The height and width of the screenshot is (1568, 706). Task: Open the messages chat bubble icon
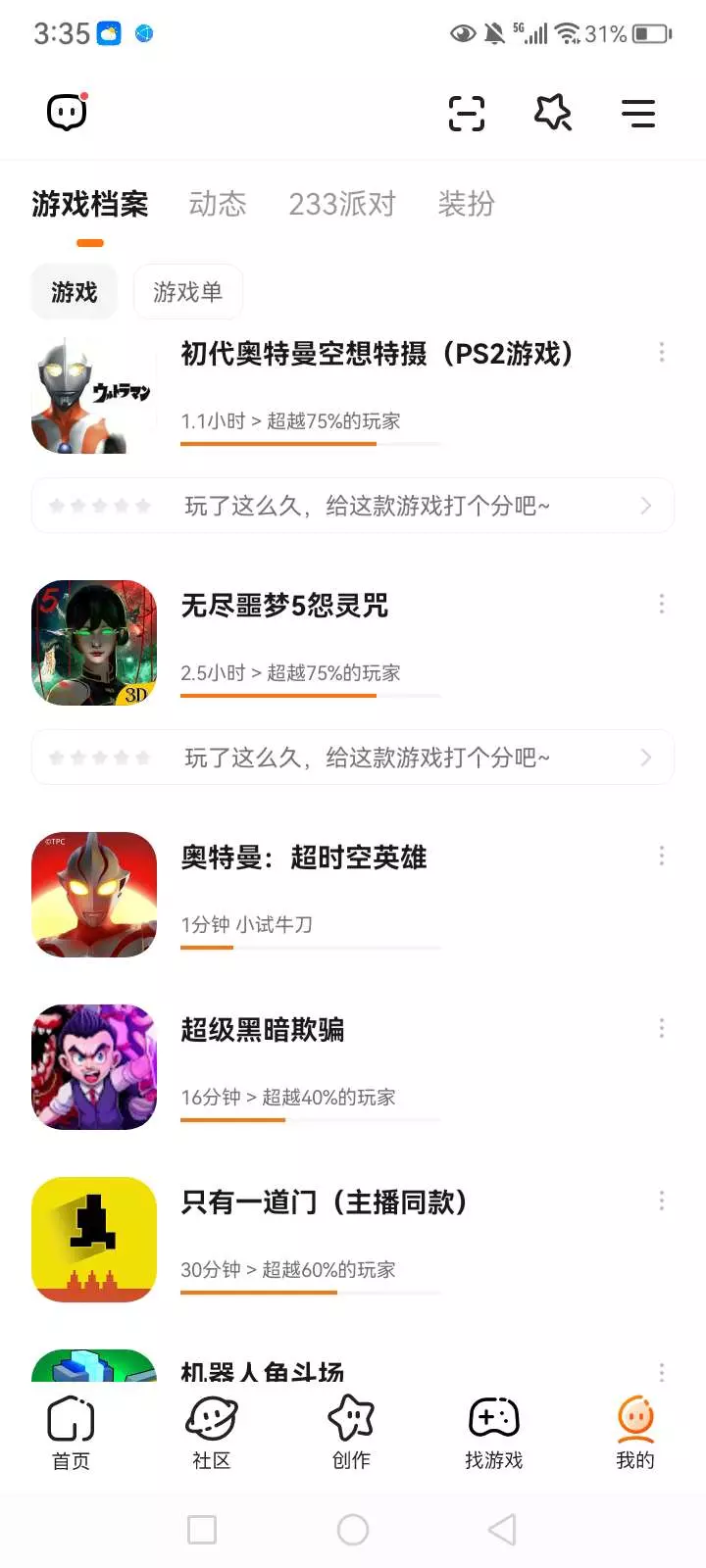[x=67, y=113]
